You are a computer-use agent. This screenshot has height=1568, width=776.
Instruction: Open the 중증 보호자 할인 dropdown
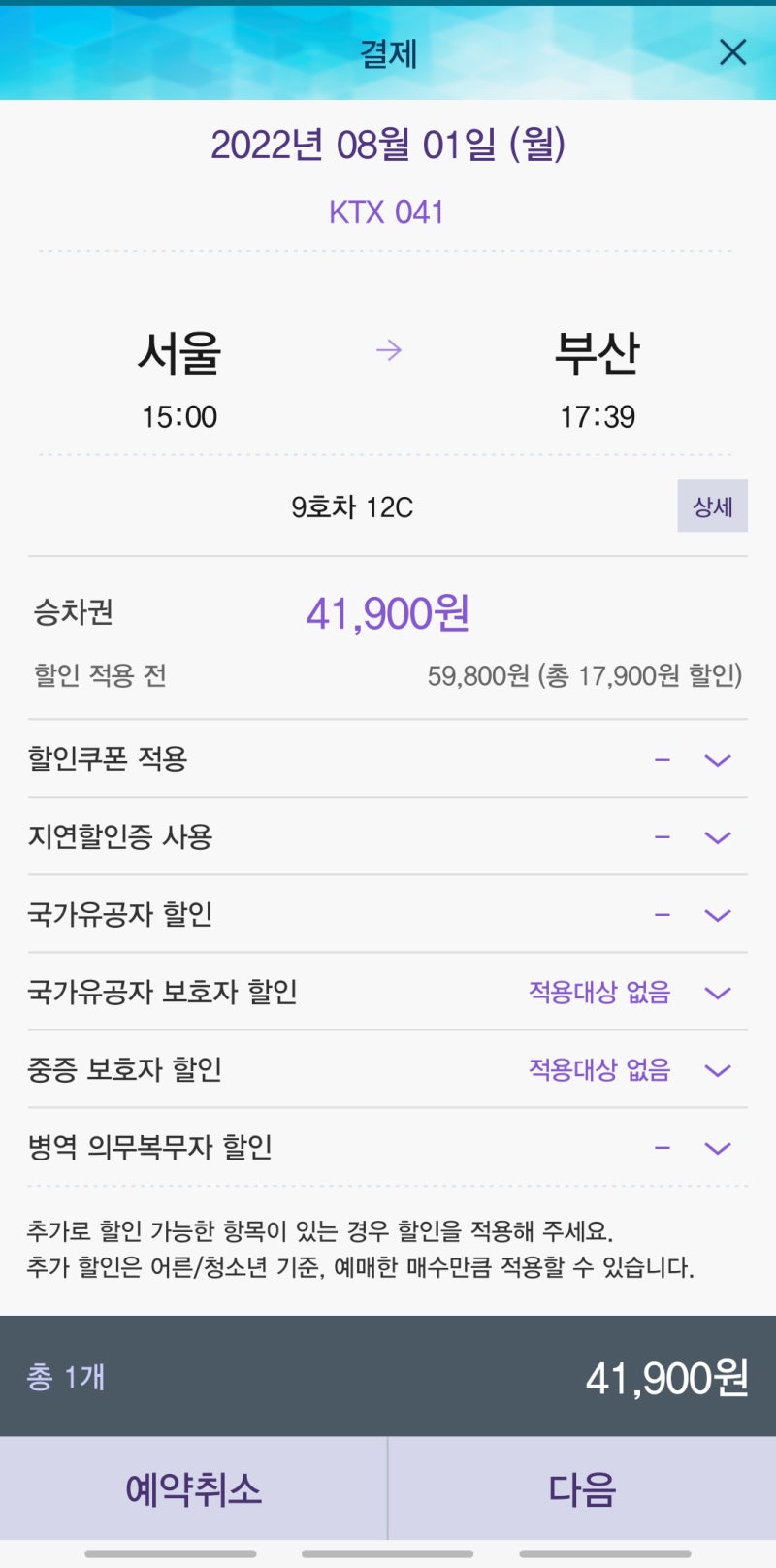point(718,1070)
